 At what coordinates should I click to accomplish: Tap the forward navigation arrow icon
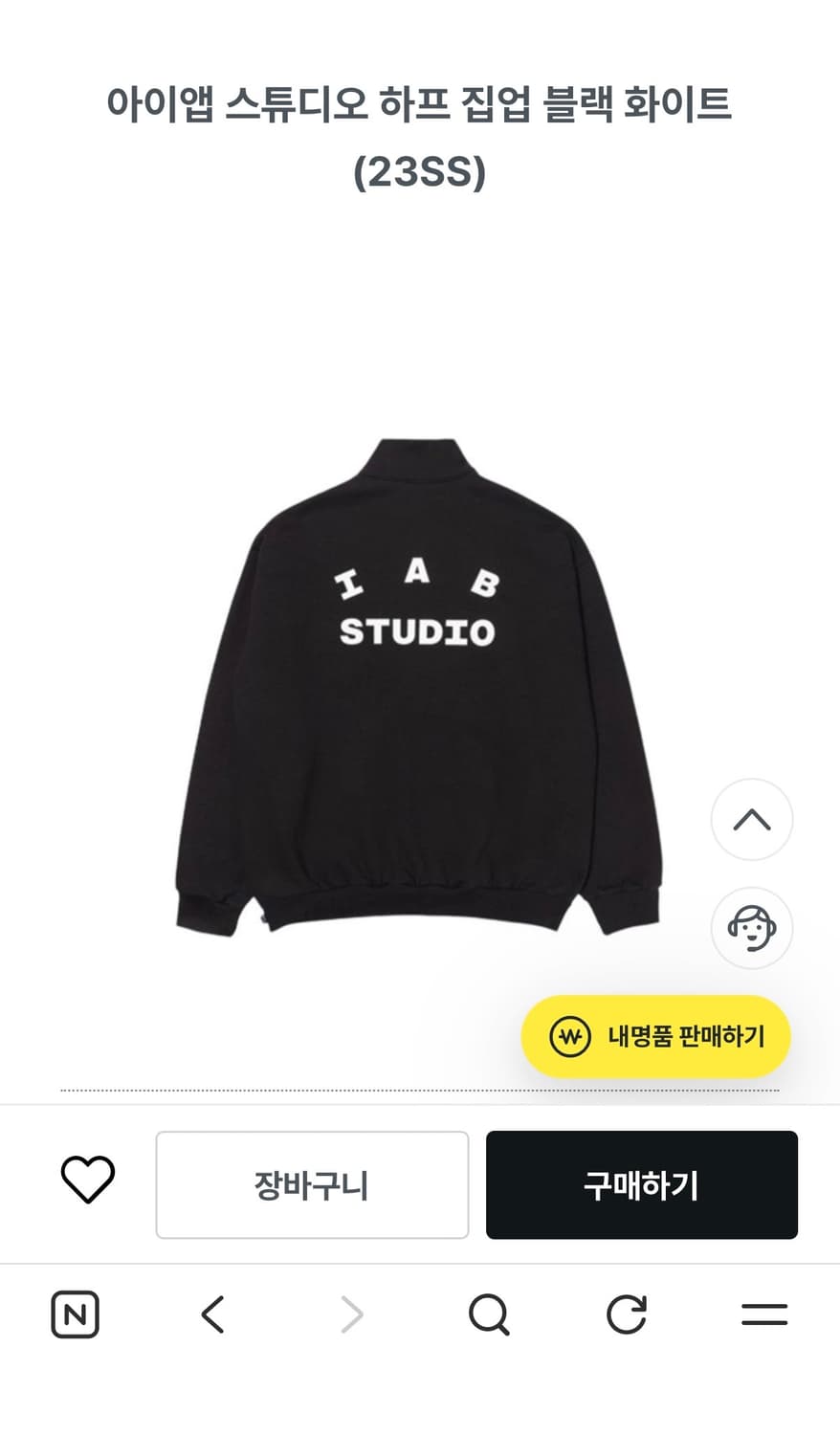coord(350,1314)
